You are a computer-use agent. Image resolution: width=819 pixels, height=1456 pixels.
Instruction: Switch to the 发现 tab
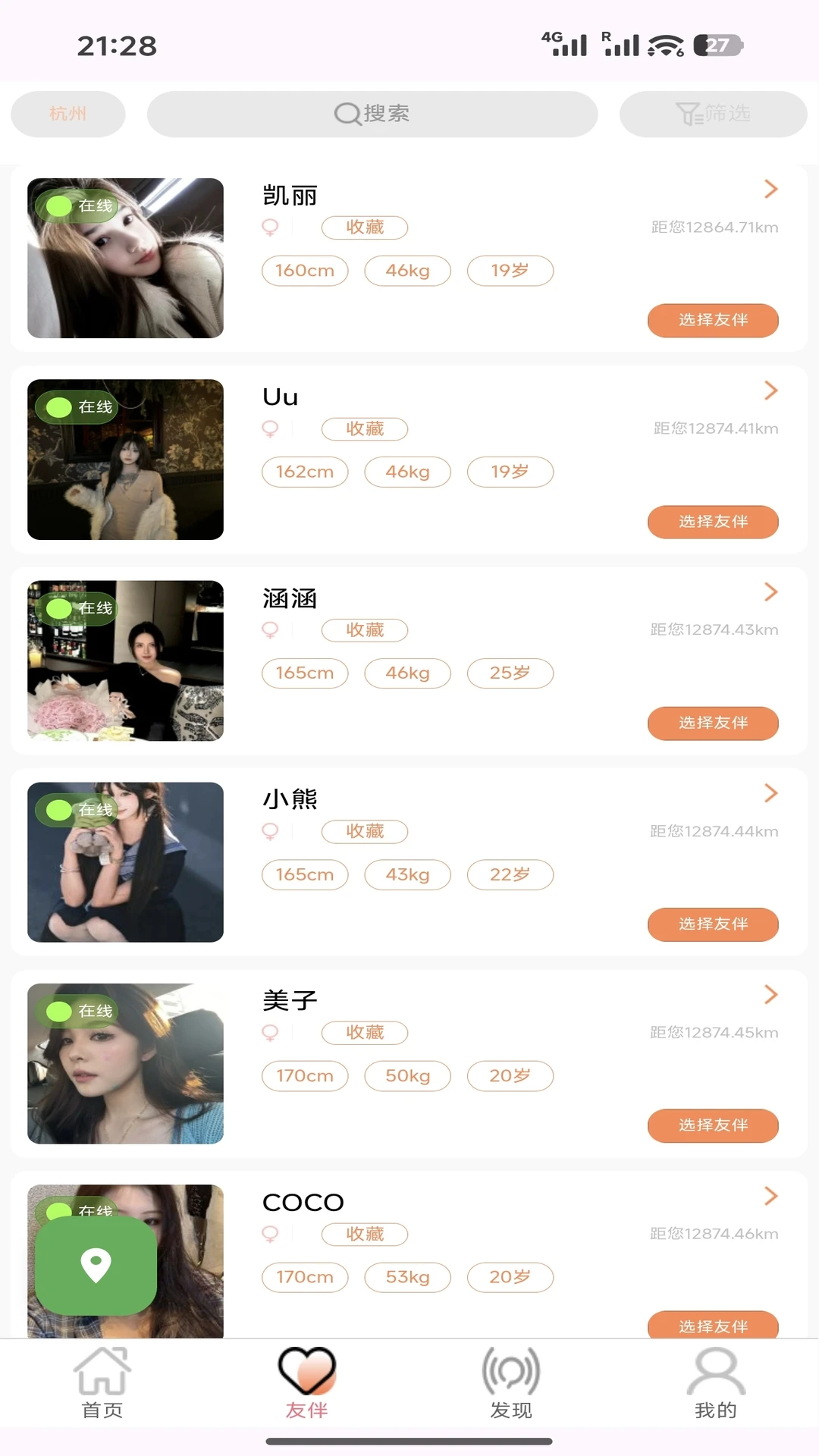[511, 1380]
